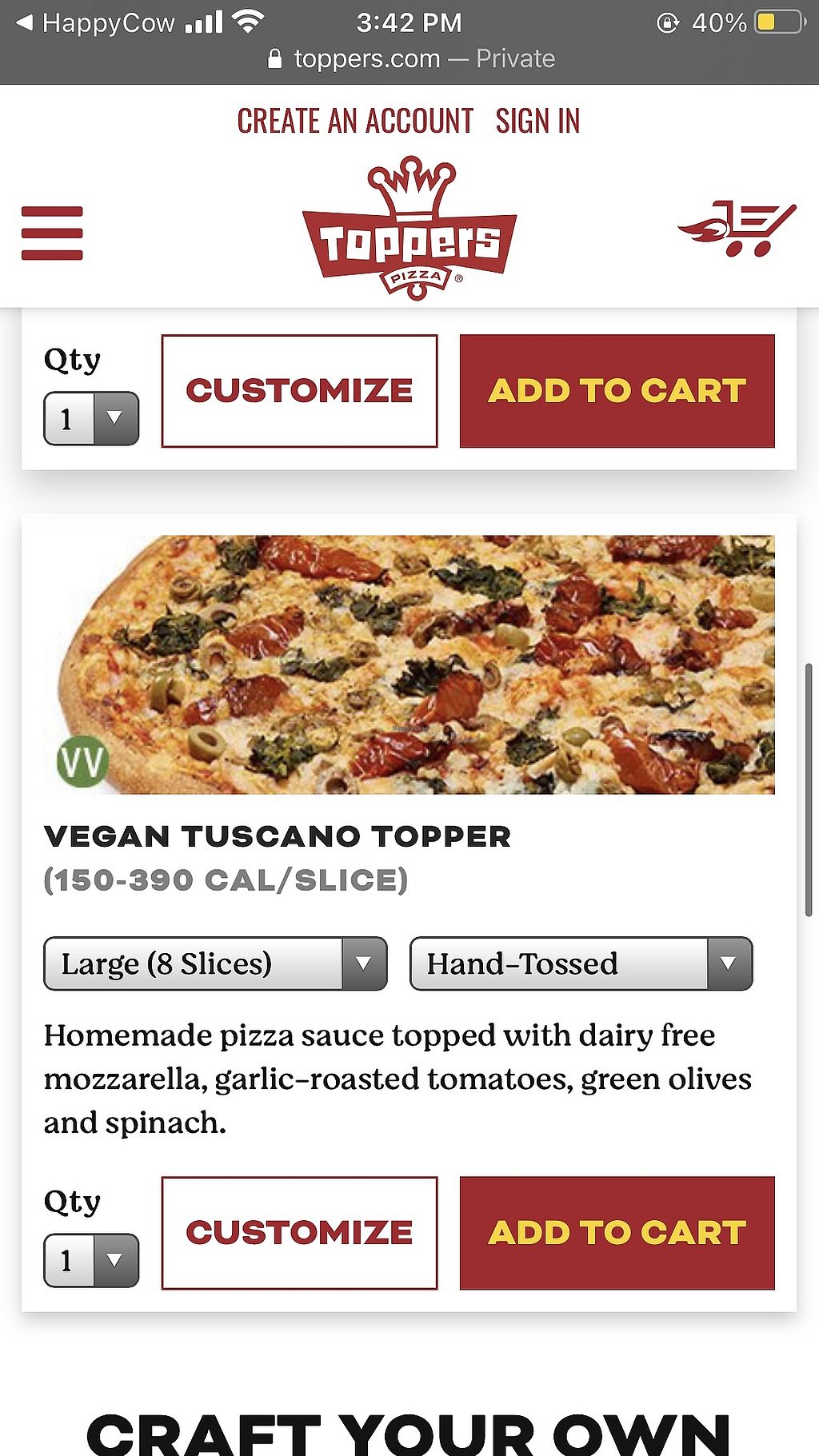Expand the Large (8 Slices) size dropdown
819x1456 pixels.
point(215,963)
